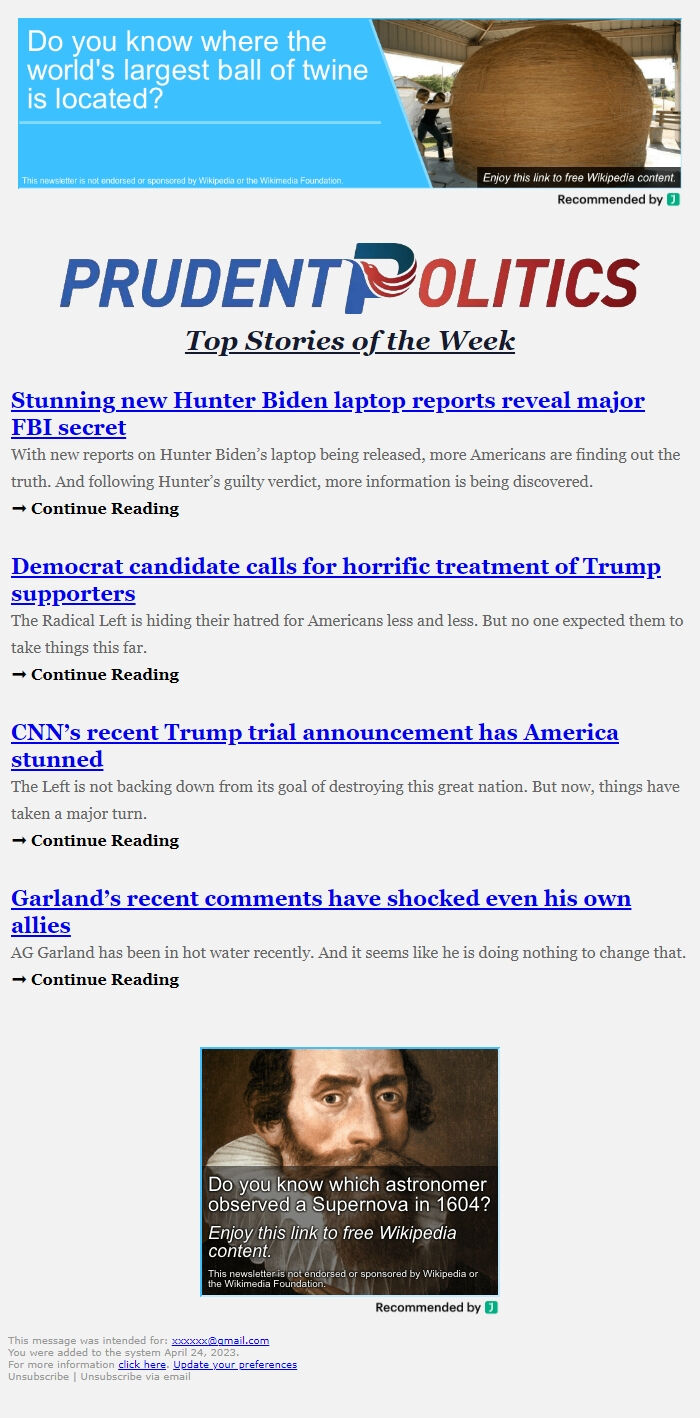The height and width of the screenshot is (1418, 700).
Task: Continue Reading under the AG Garland story
Action: tap(95, 979)
